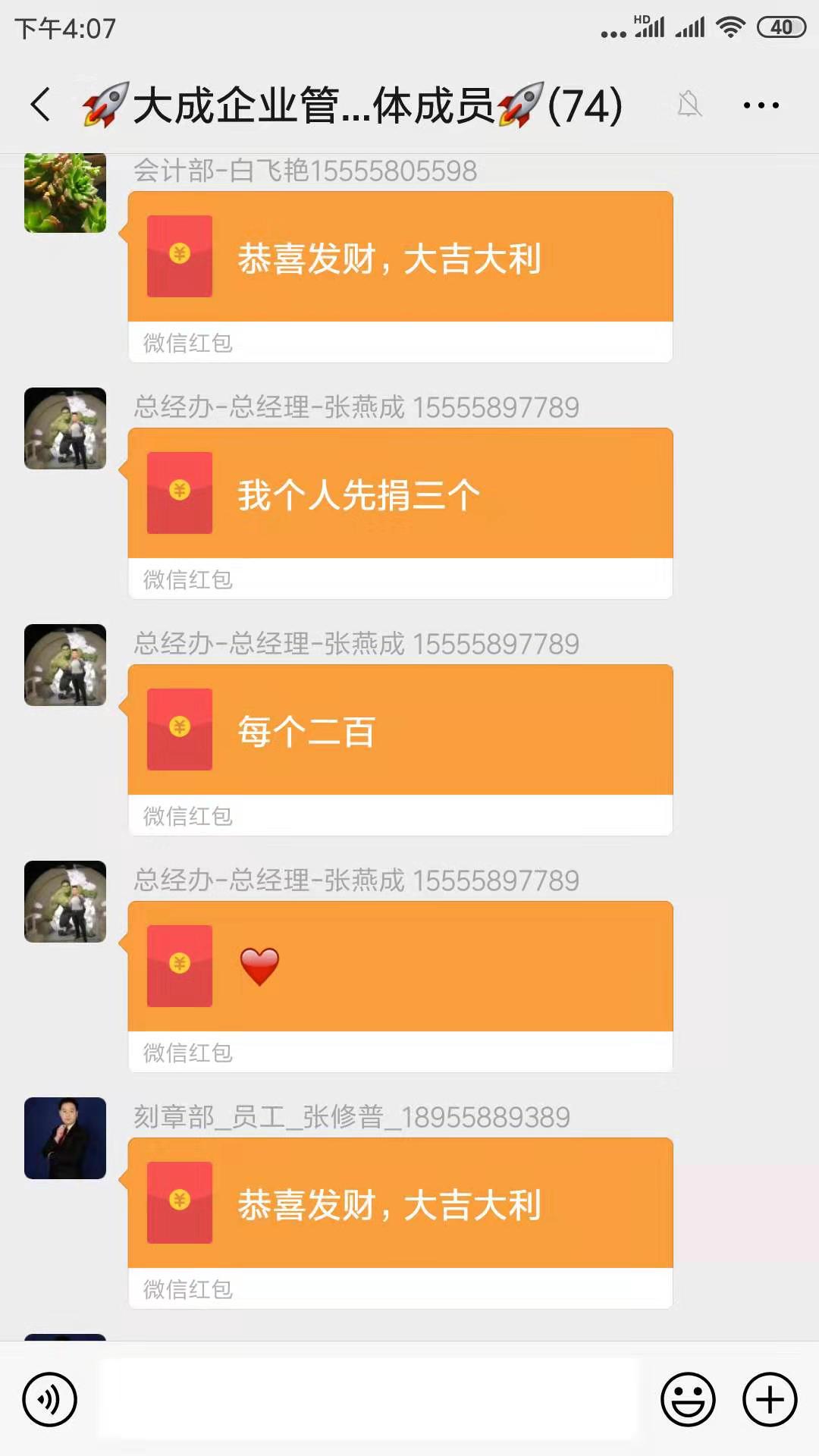This screenshot has width=819, height=1456.
Task: Open the plus attachment menu
Action: 770,1399
